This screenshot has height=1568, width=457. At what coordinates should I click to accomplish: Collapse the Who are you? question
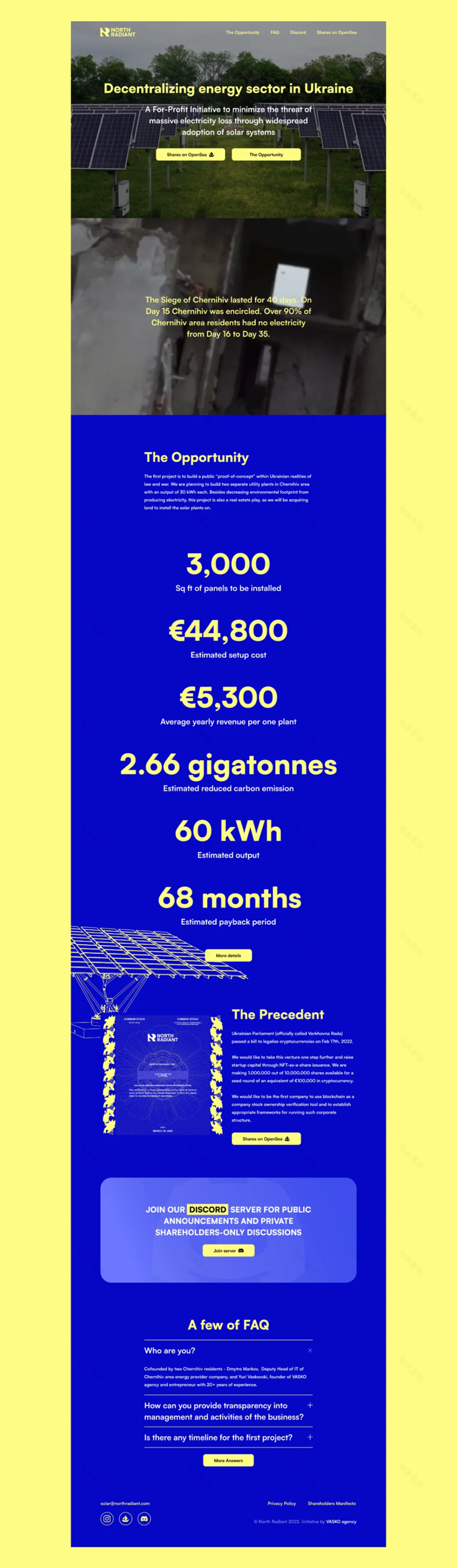click(x=310, y=1350)
